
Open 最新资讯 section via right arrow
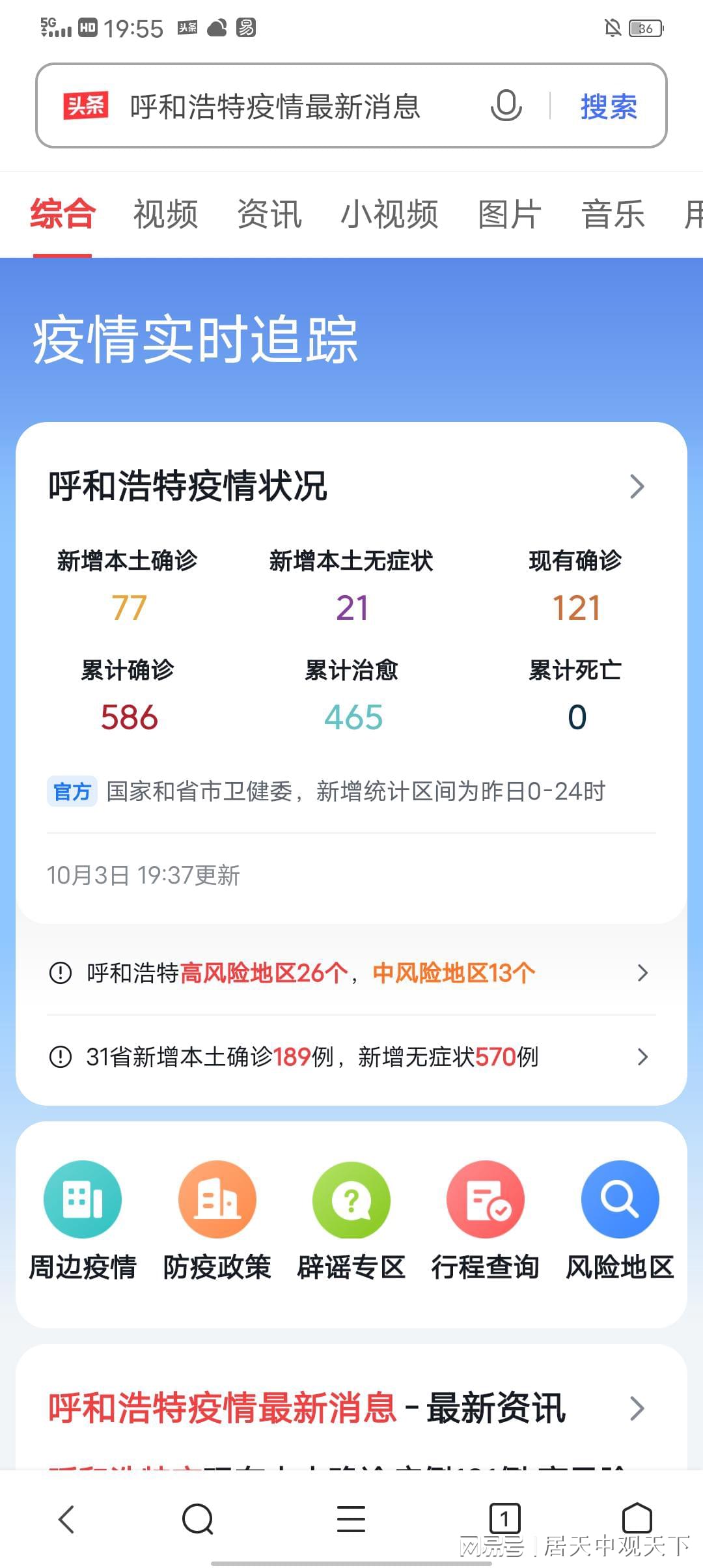(637, 1408)
